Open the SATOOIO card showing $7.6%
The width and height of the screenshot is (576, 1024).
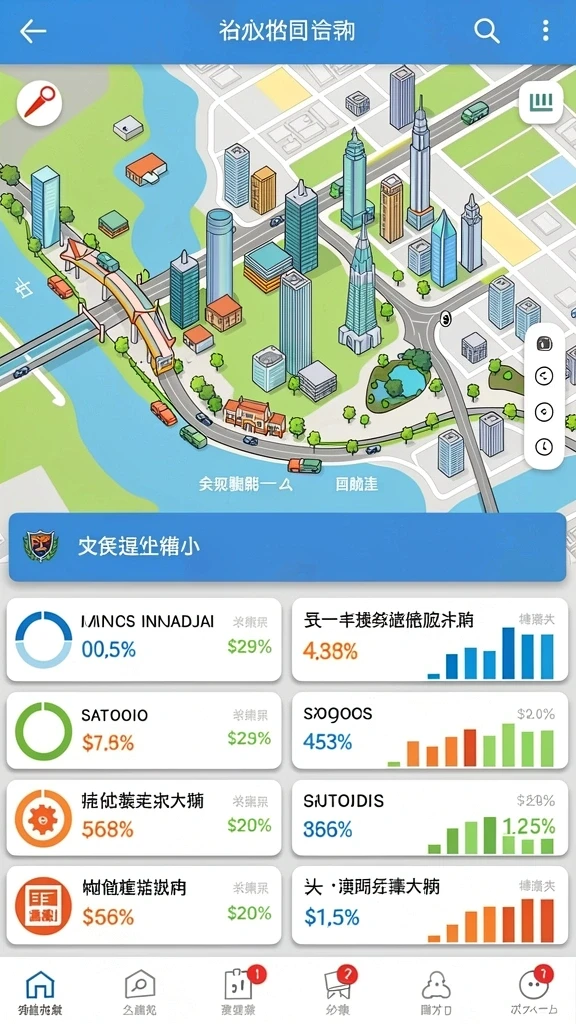(x=144, y=731)
